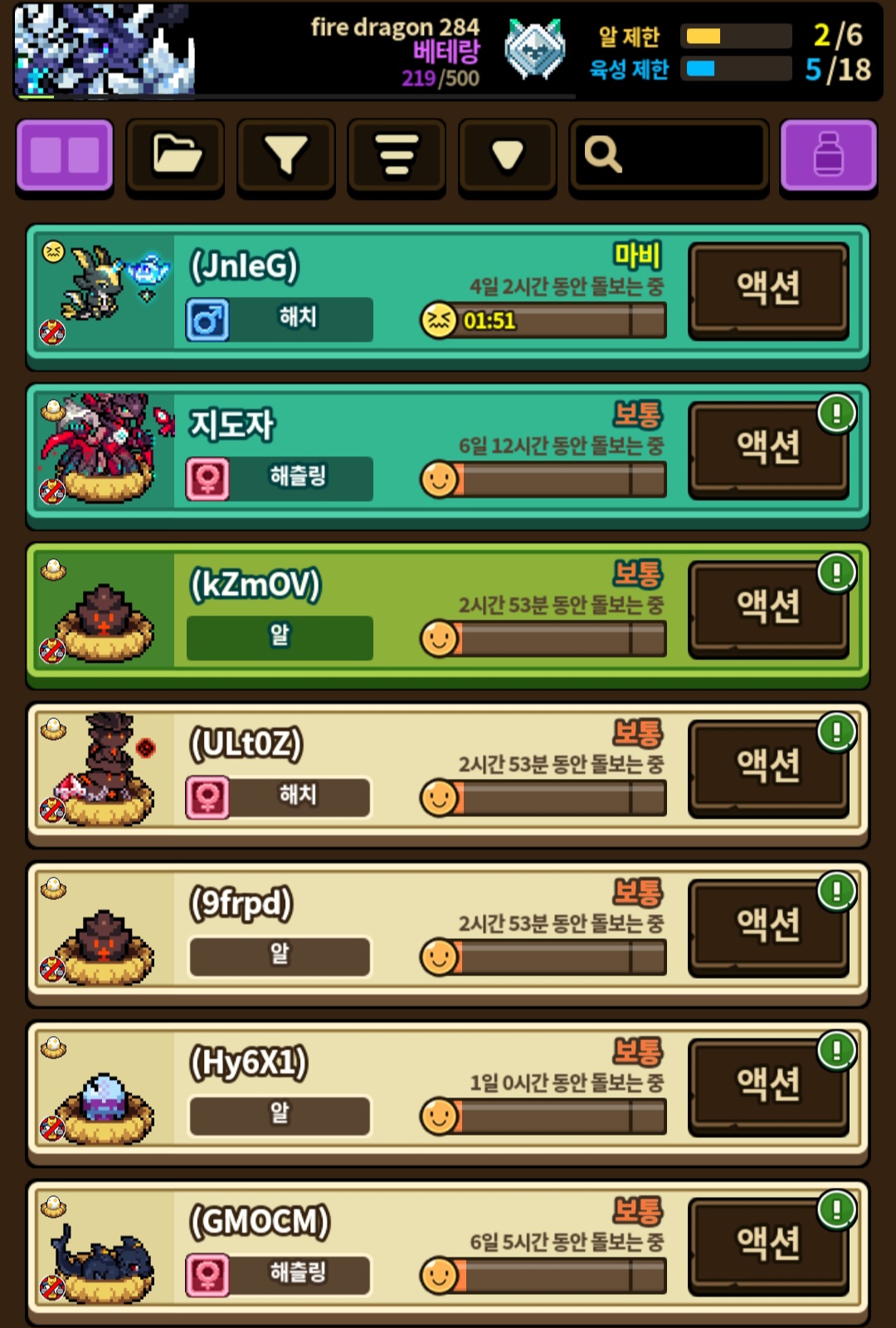Open the folder icon
Viewport: 896px width, 1328px height.
point(175,155)
